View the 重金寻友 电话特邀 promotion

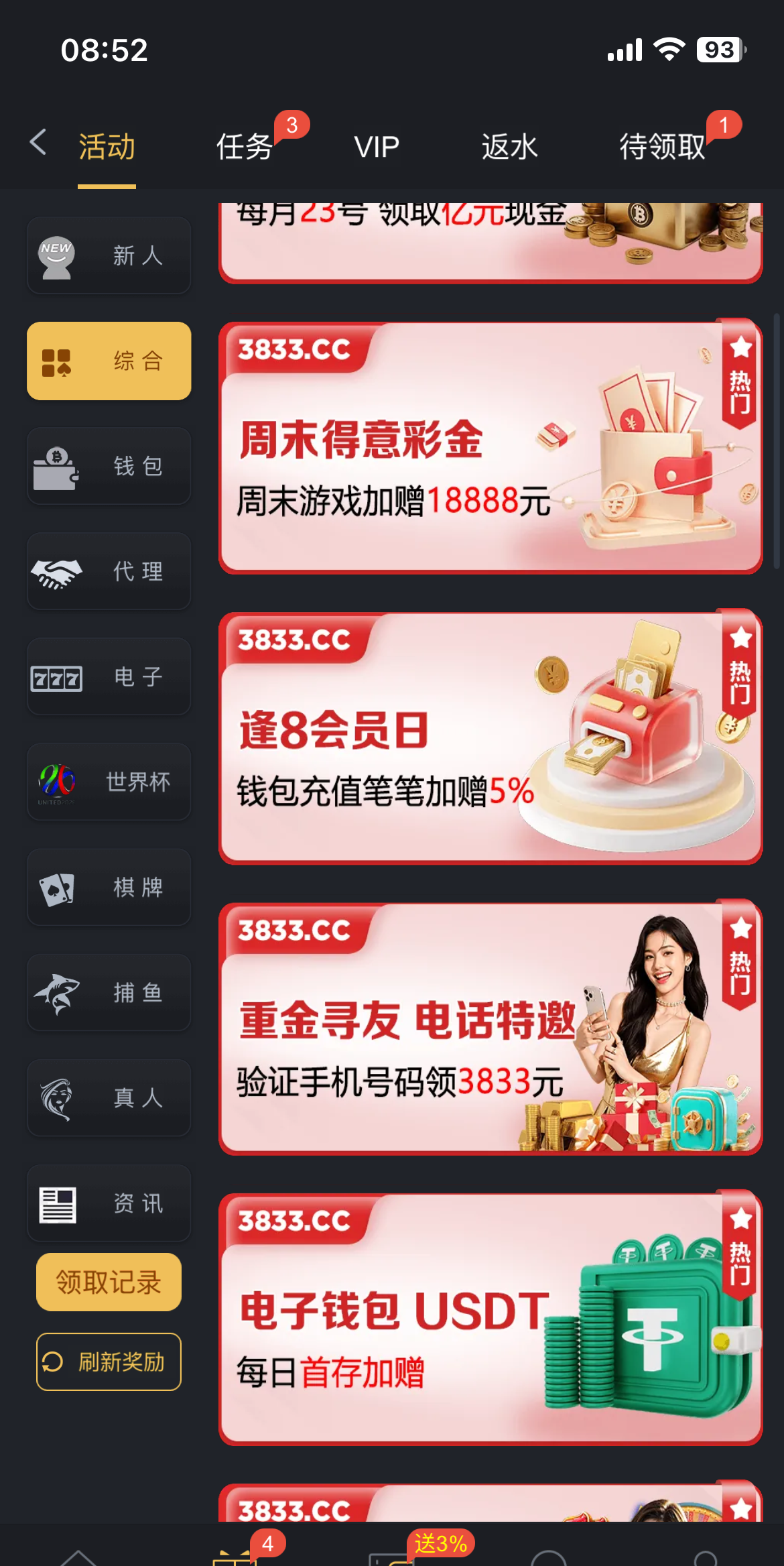(491, 1028)
